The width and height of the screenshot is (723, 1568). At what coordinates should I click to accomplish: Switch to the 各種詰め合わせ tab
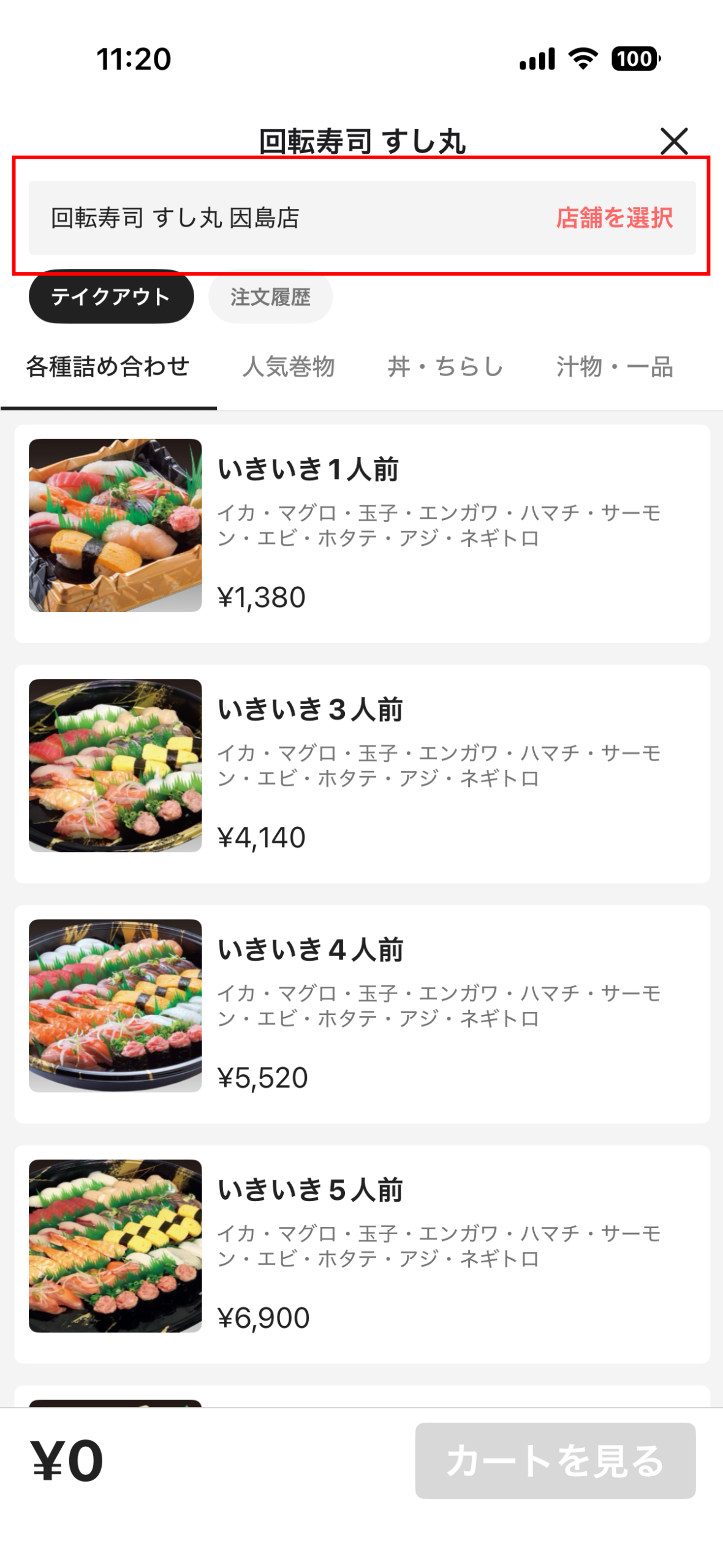[108, 367]
